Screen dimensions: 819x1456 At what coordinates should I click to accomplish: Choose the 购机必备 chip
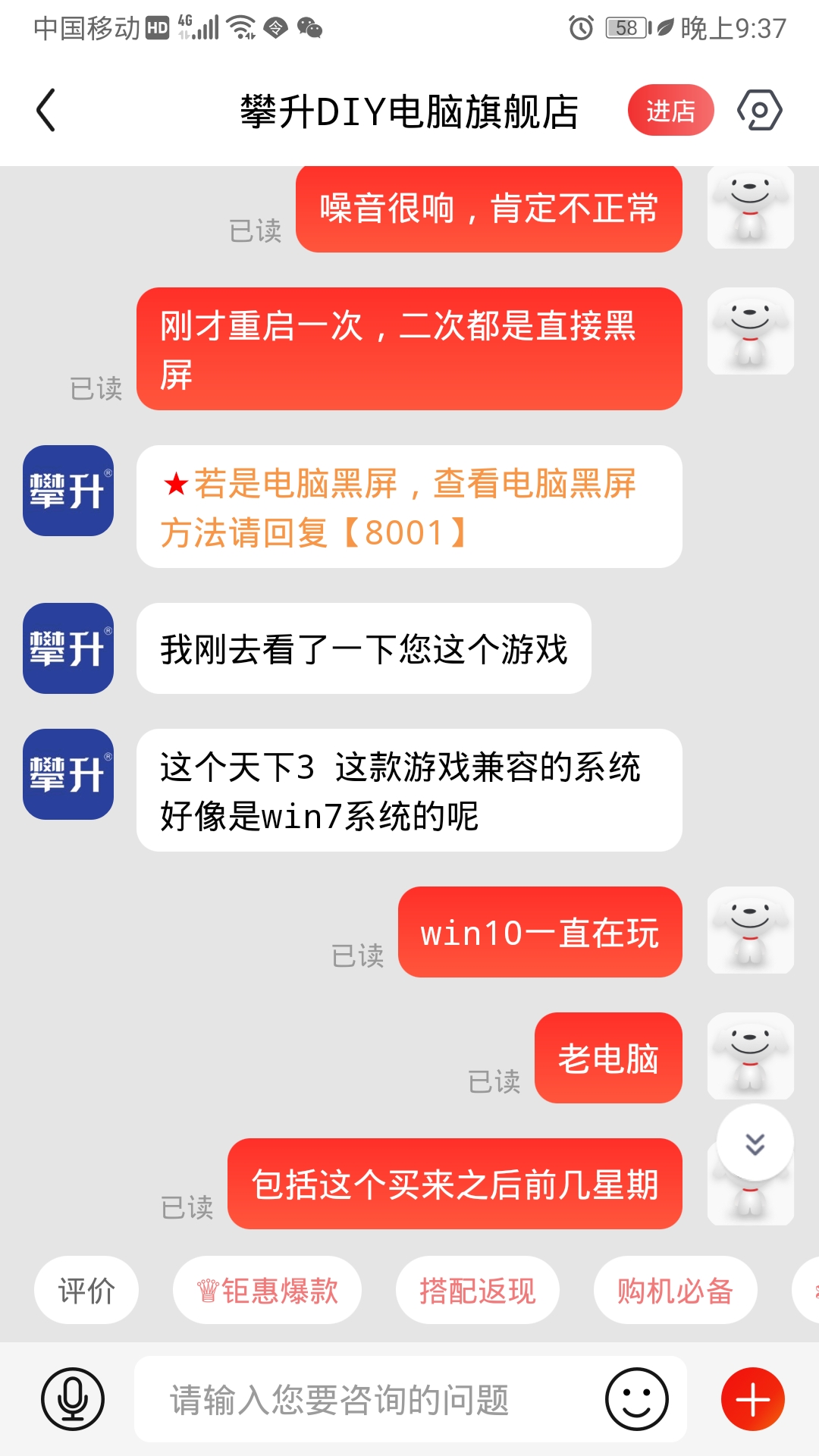(x=675, y=1291)
